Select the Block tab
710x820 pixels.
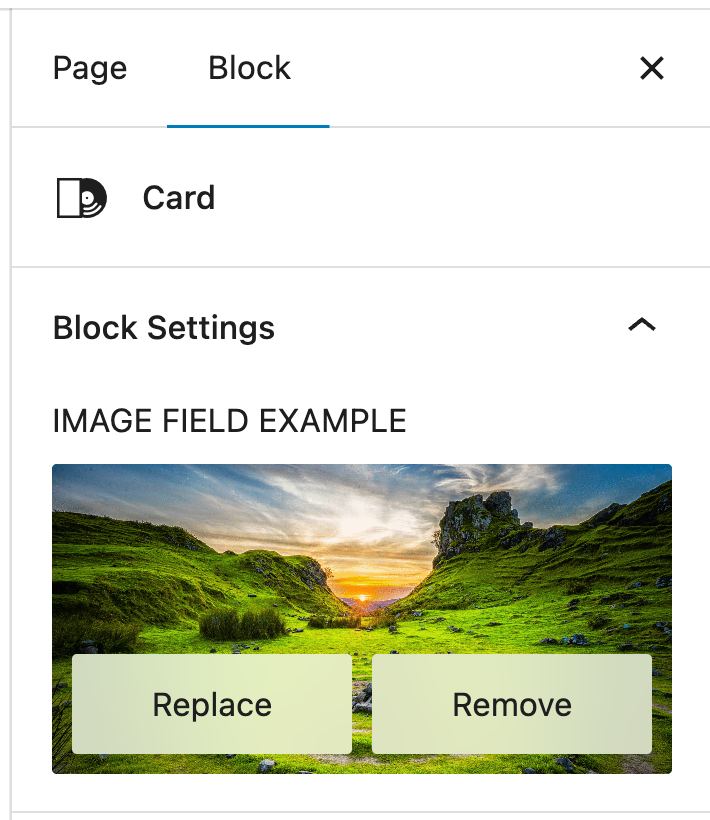pyautogui.click(x=249, y=69)
